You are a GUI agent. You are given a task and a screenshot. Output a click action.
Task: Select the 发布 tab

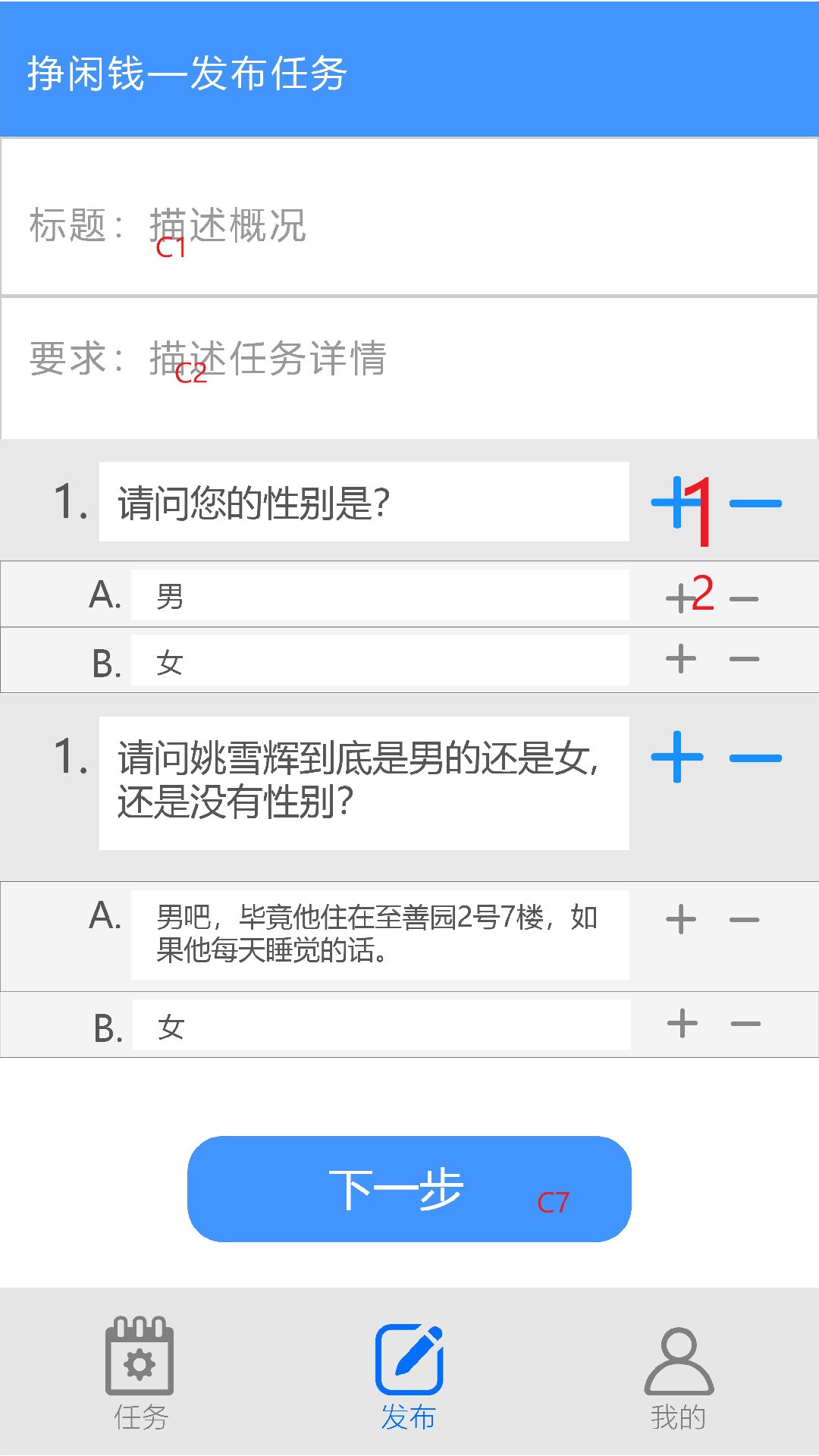click(409, 1373)
